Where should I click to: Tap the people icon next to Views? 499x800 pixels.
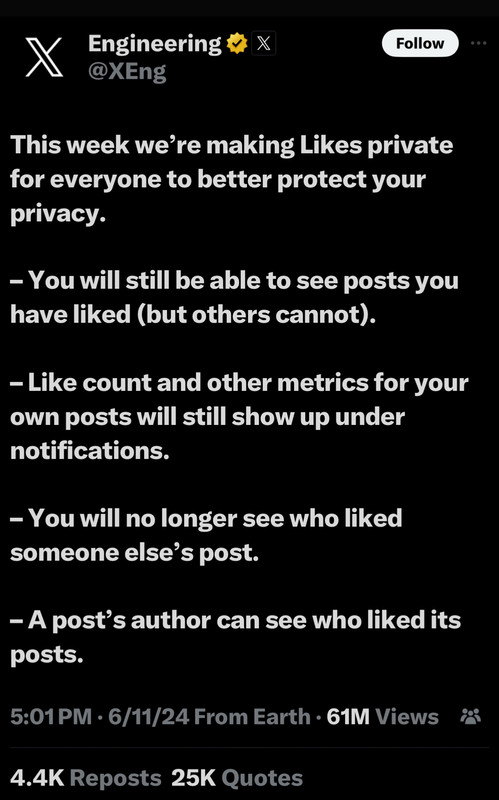pos(470,716)
